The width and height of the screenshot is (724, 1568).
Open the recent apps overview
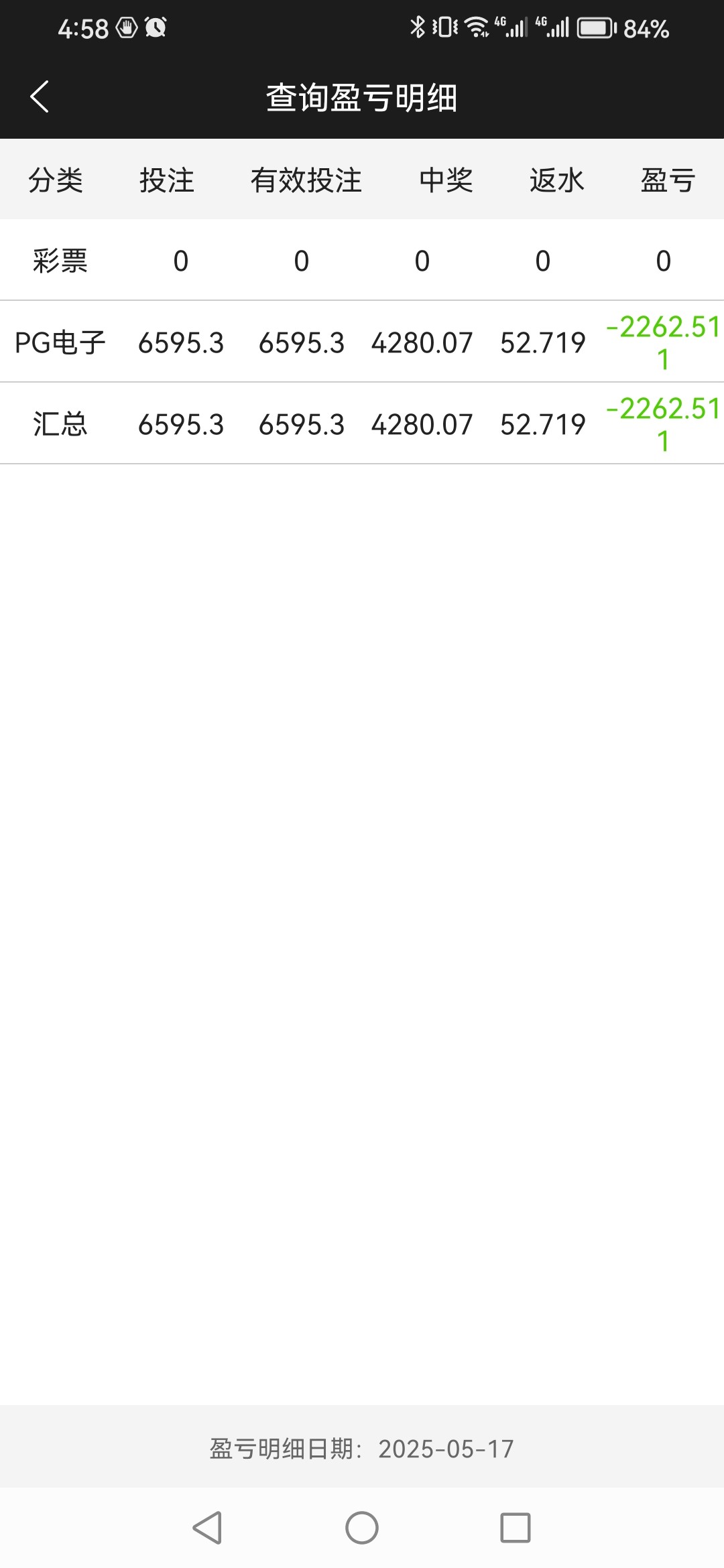[x=516, y=1528]
